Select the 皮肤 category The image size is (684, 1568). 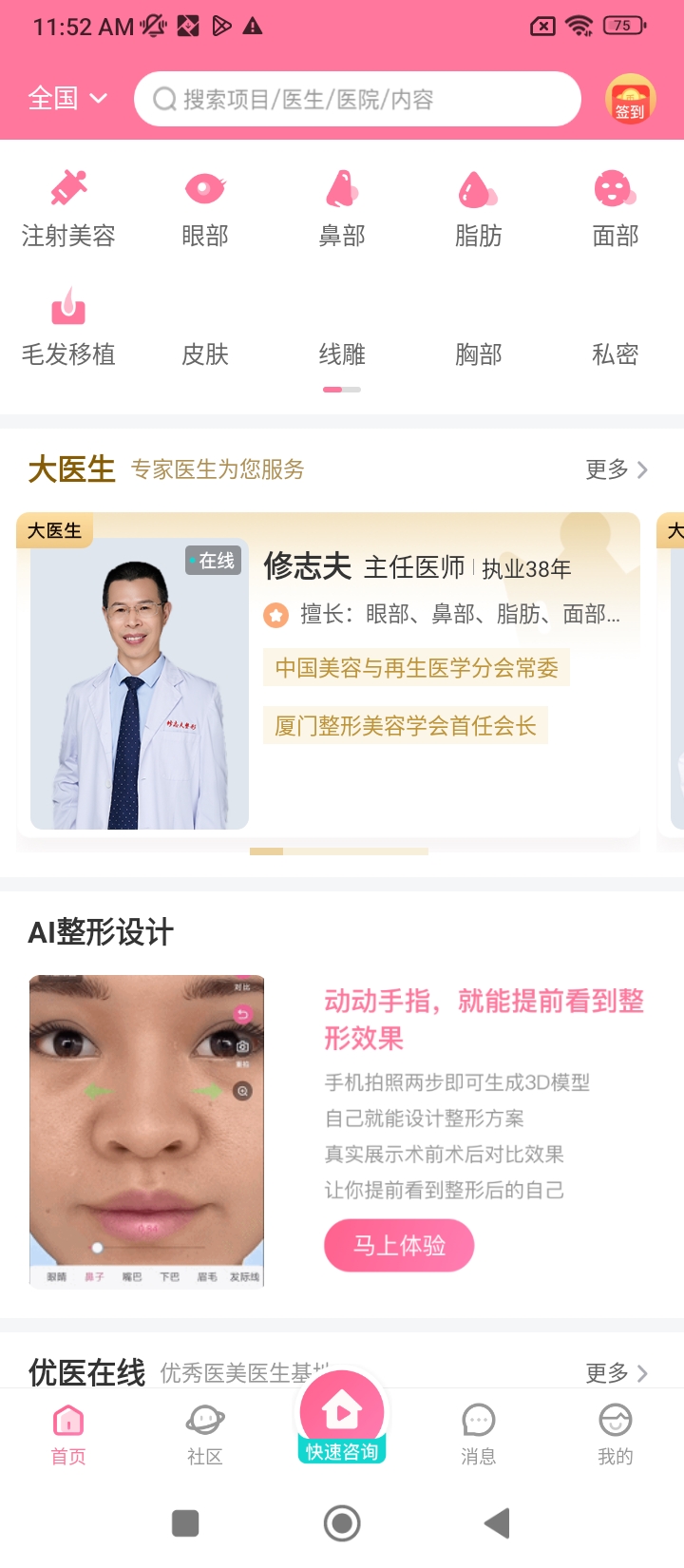click(205, 352)
